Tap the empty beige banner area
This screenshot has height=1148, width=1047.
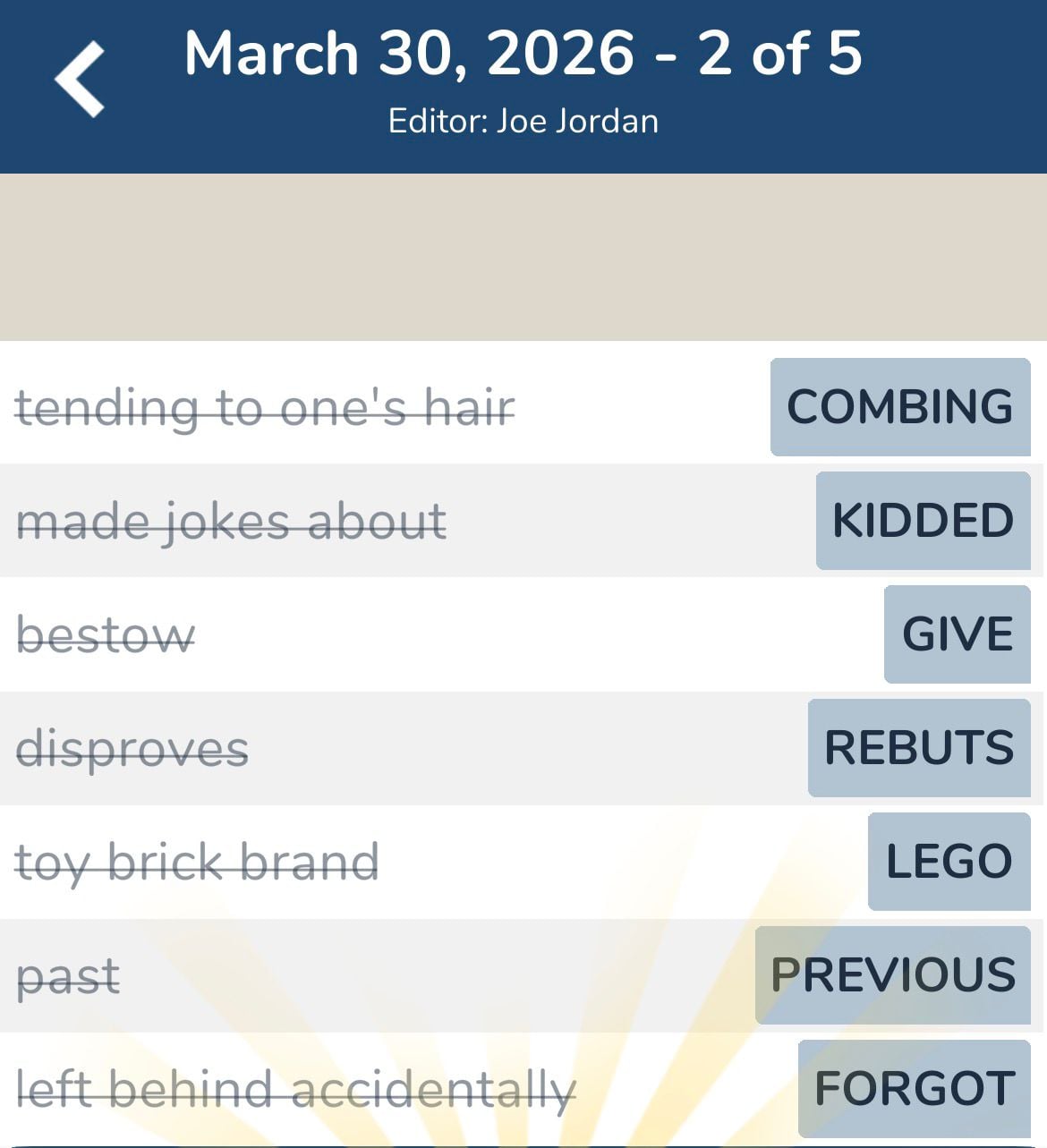pos(523,255)
